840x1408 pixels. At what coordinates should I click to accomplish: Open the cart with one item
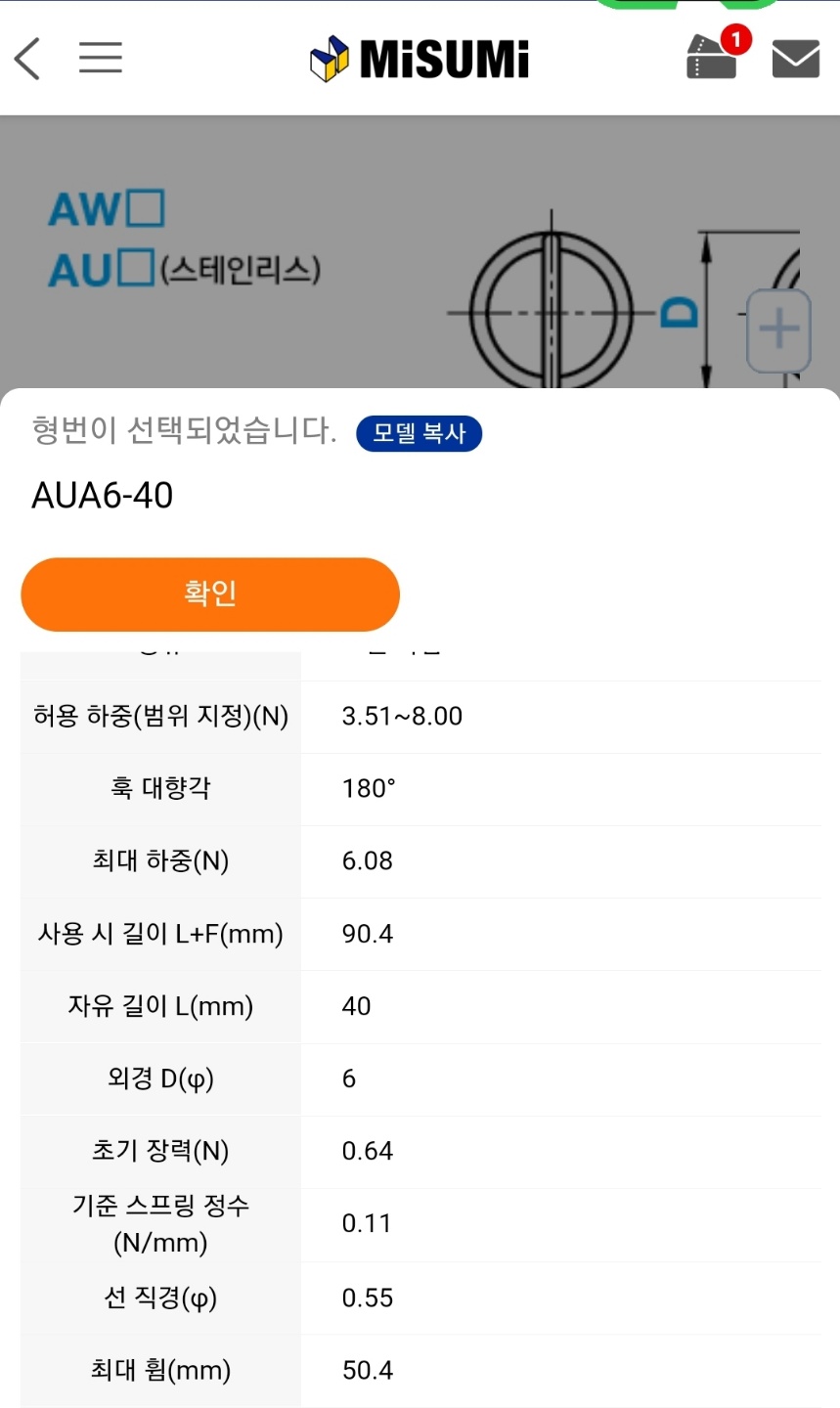tap(717, 54)
